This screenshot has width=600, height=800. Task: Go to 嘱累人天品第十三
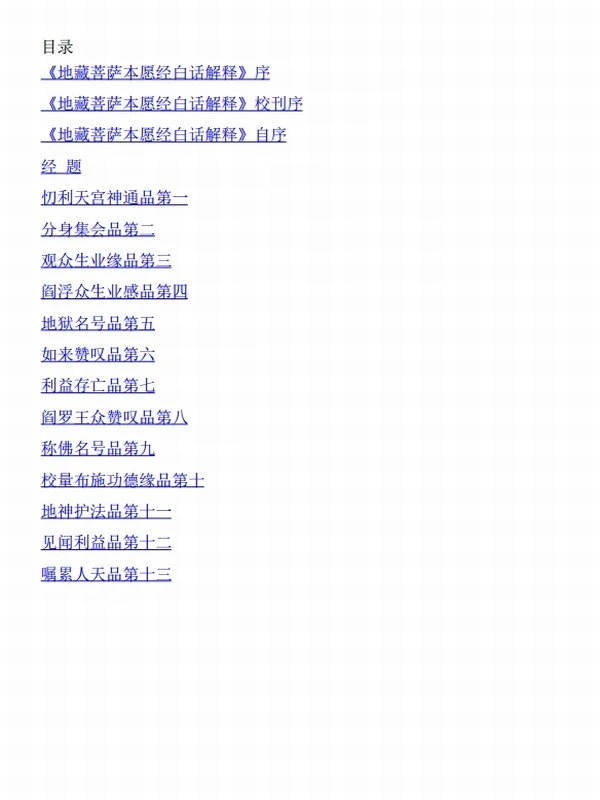[106, 574]
